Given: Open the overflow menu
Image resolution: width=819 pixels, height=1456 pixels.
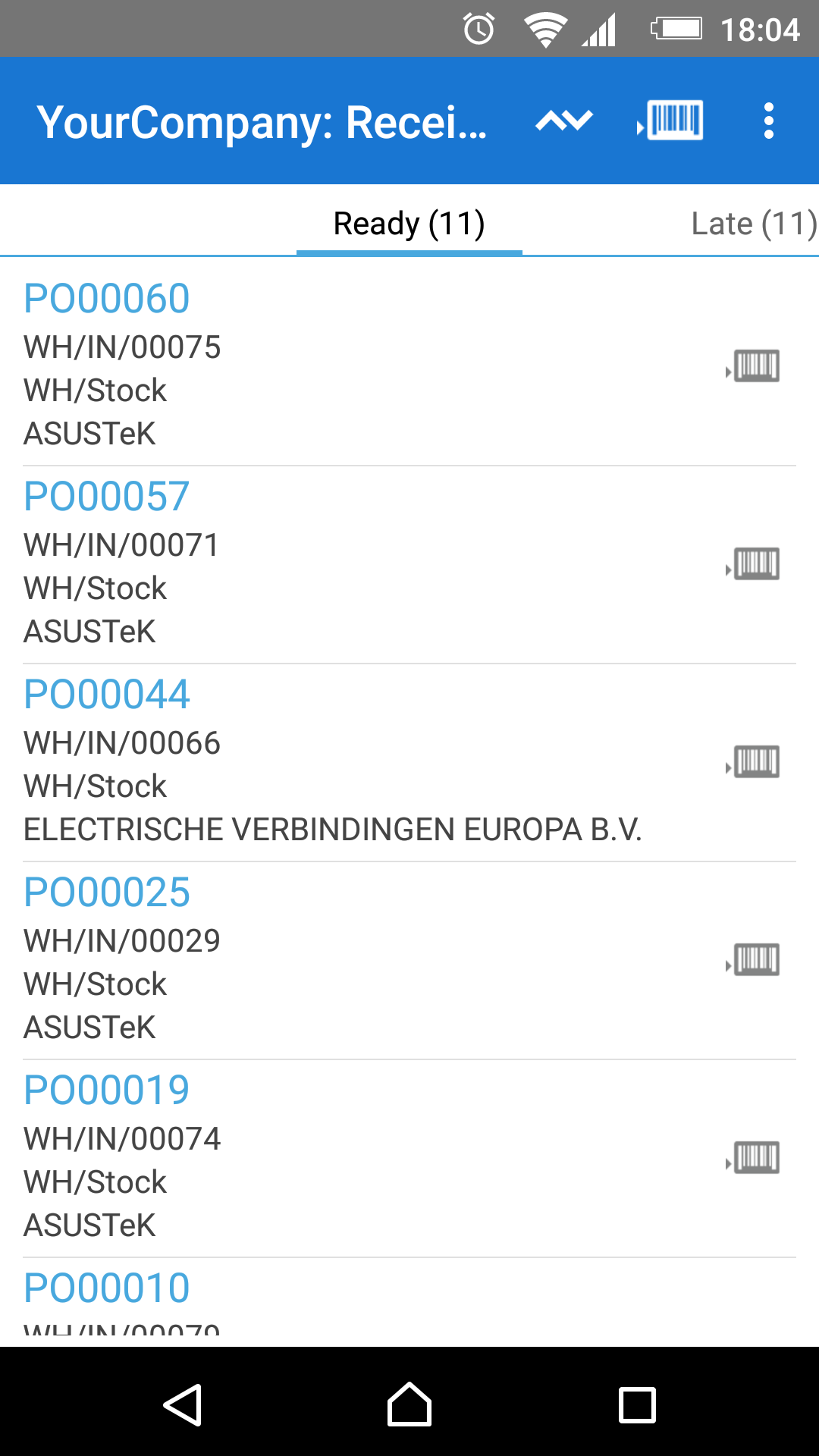Looking at the screenshot, I should pos(769,121).
